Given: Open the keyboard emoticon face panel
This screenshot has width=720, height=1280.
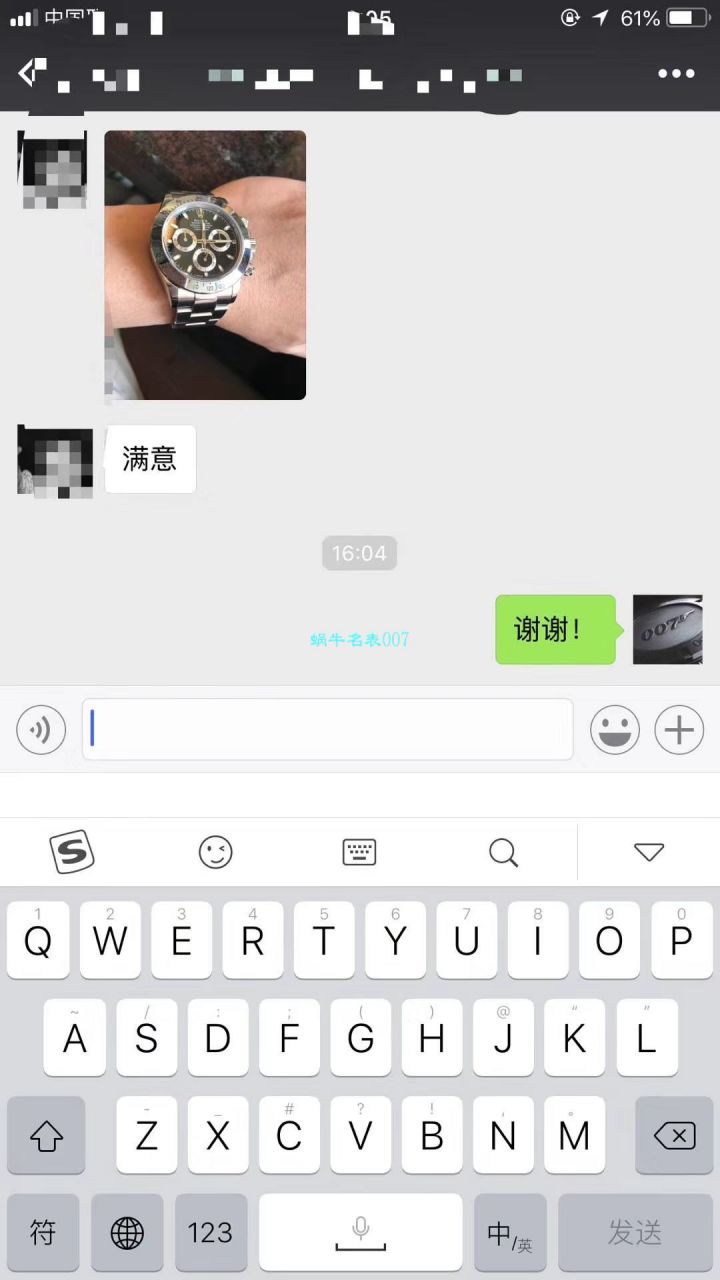Looking at the screenshot, I should (x=215, y=852).
